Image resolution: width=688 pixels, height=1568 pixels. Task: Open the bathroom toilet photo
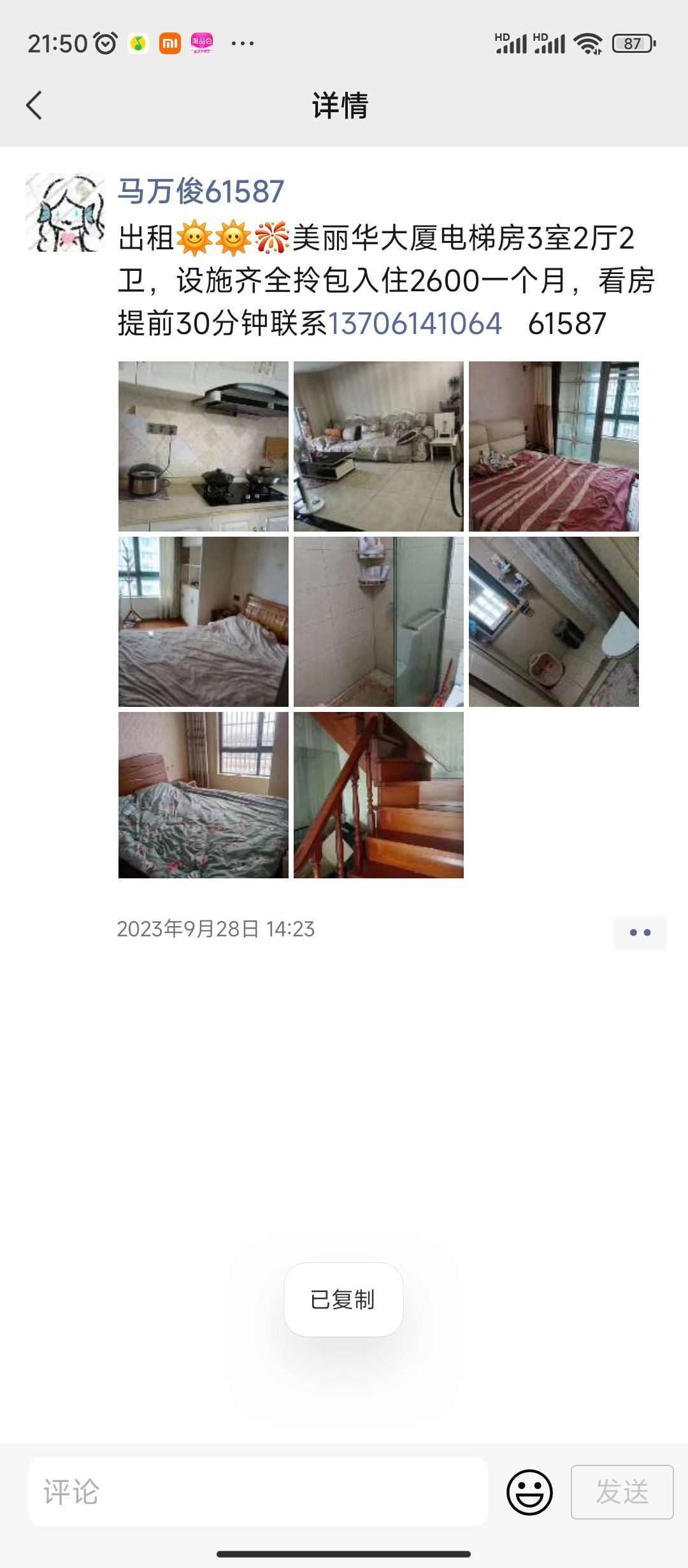coord(554,621)
